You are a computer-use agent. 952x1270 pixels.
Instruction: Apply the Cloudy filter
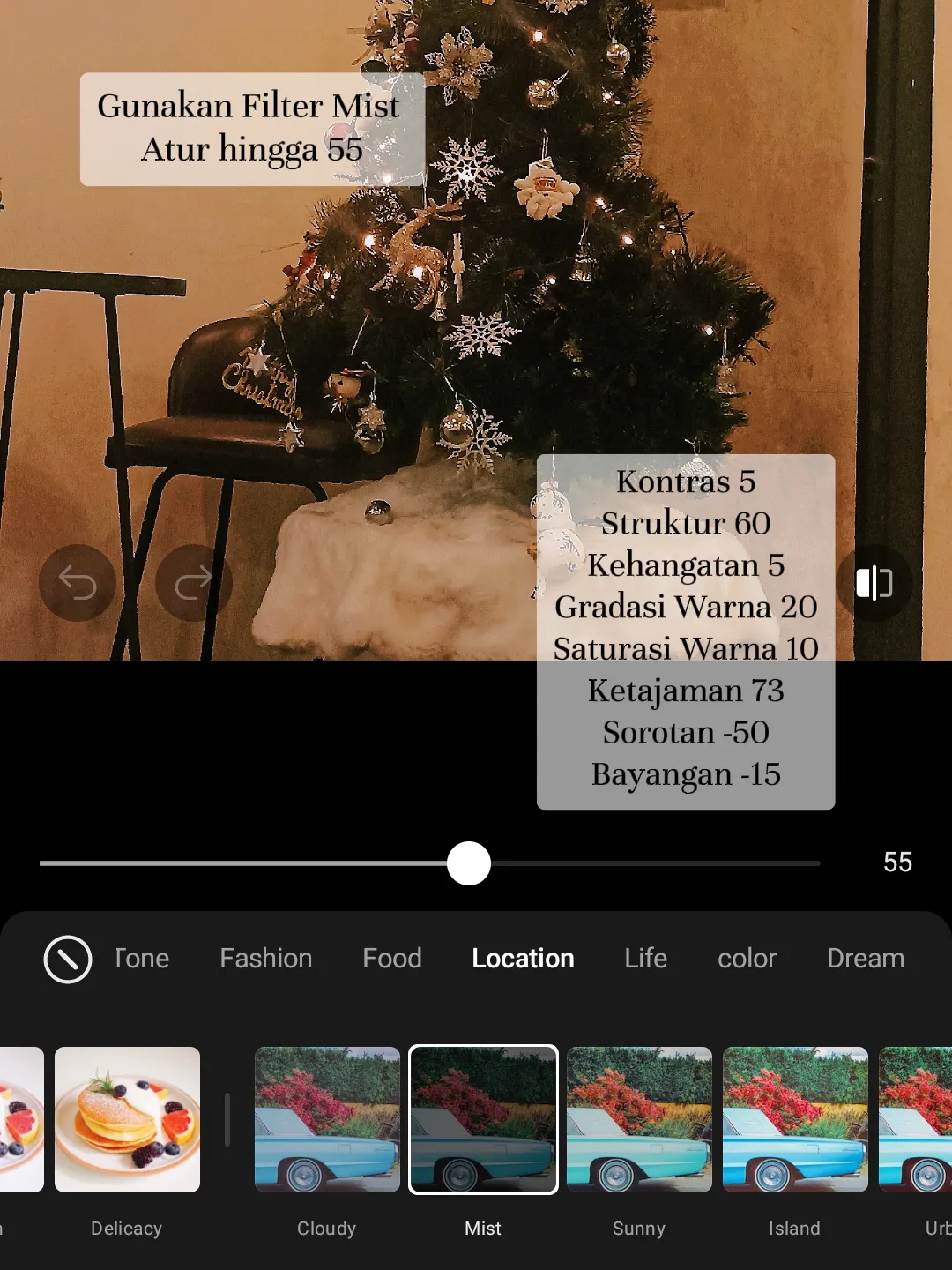tap(327, 1119)
